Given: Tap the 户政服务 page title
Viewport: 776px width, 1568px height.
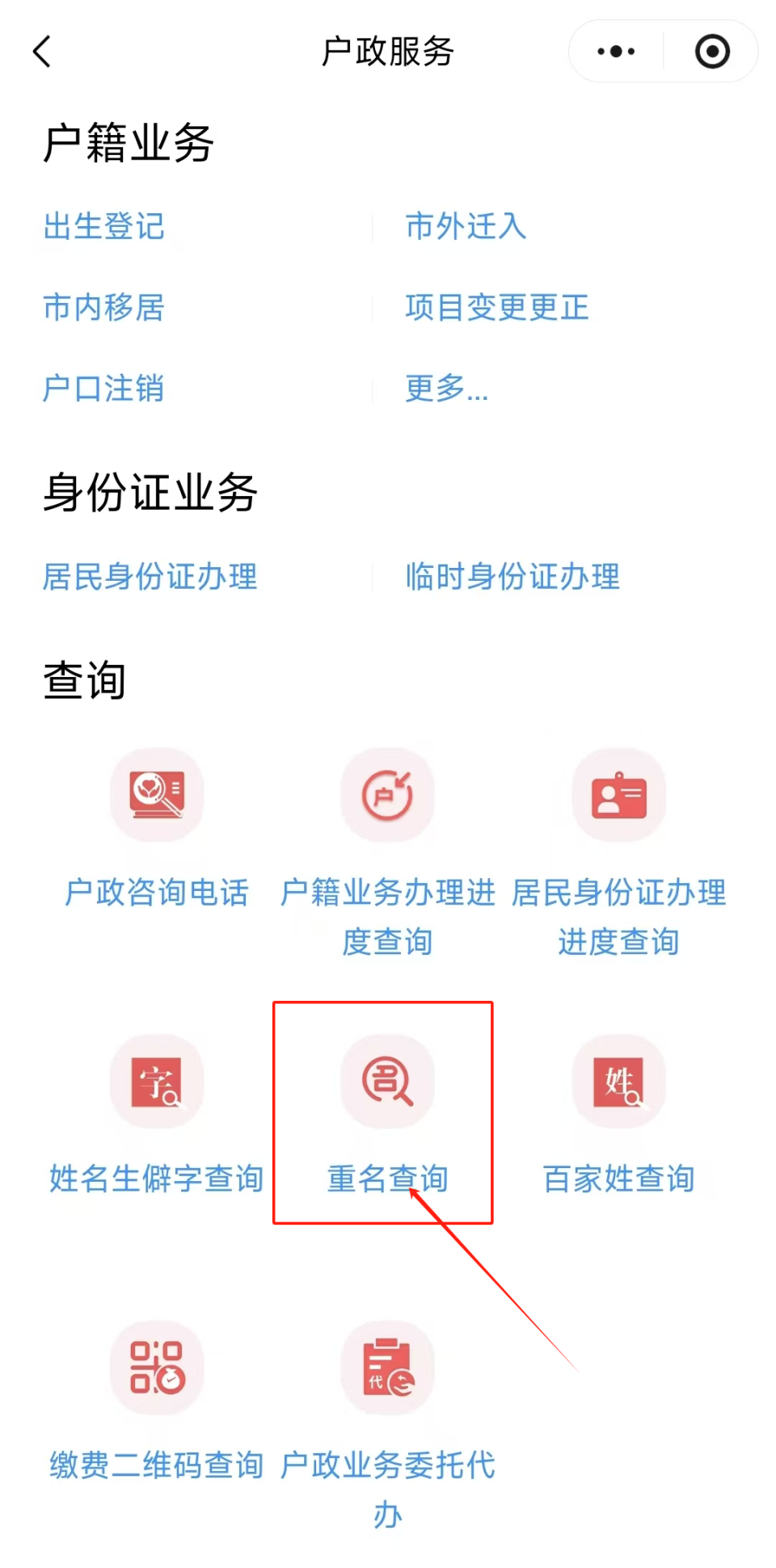Looking at the screenshot, I should pos(387,50).
